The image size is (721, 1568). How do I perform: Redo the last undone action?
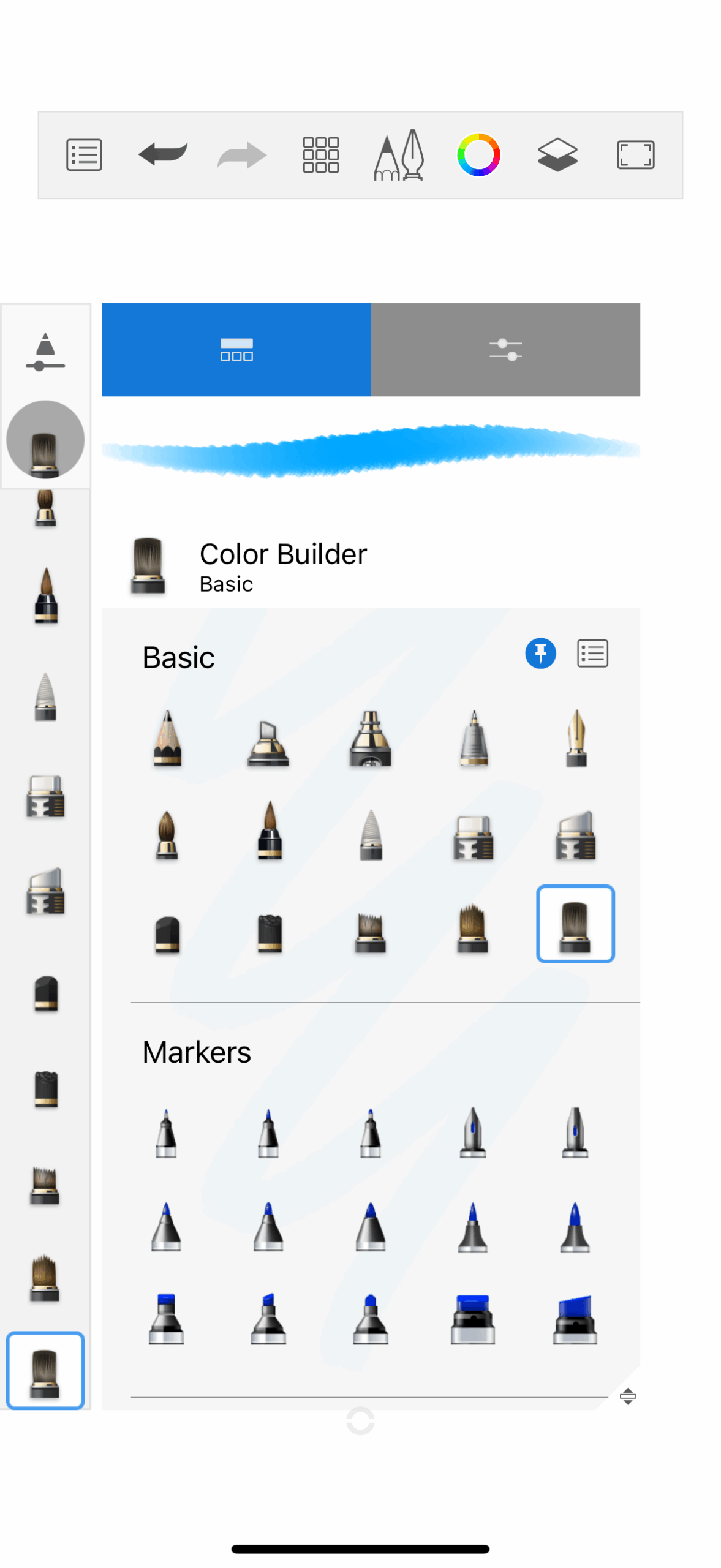[x=241, y=155]
